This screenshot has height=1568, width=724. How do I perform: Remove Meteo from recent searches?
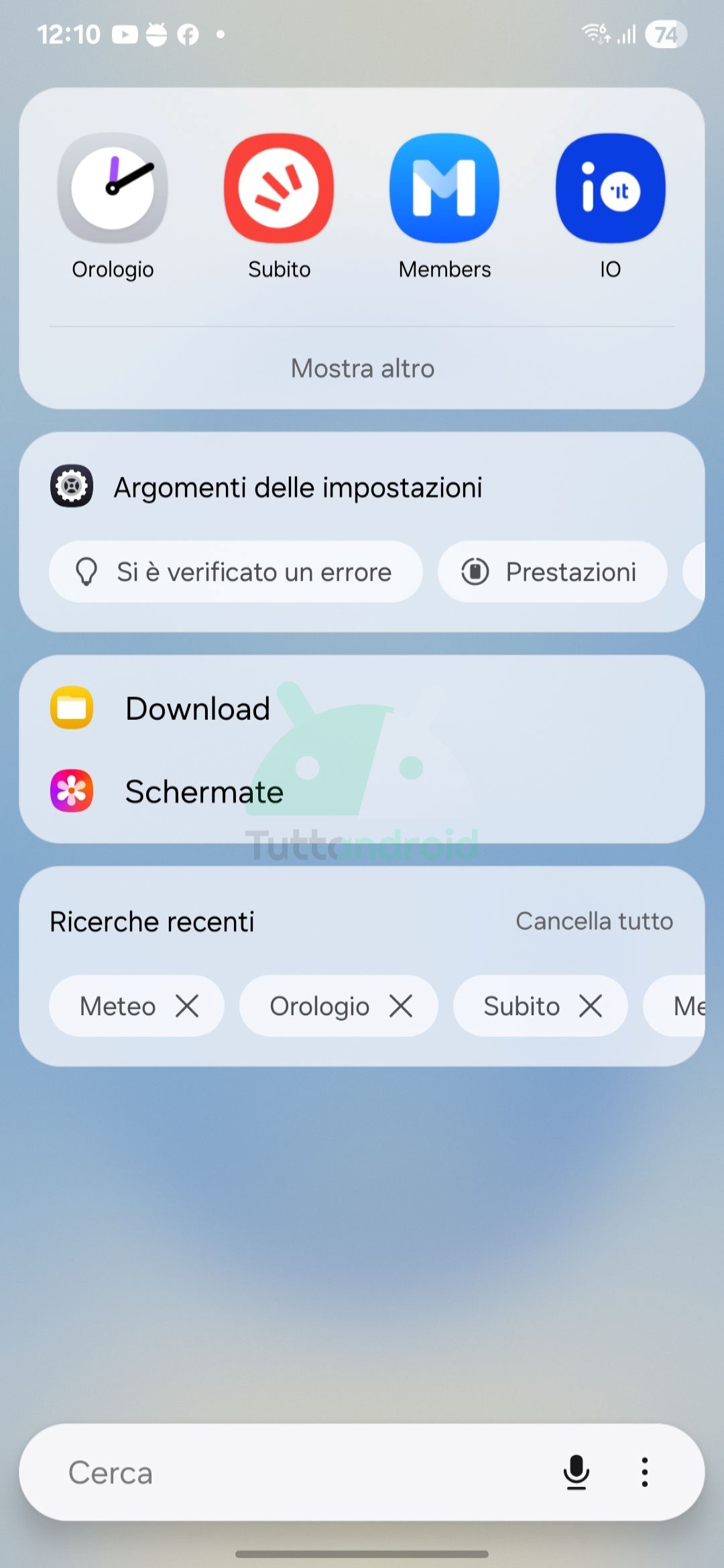187,1006
